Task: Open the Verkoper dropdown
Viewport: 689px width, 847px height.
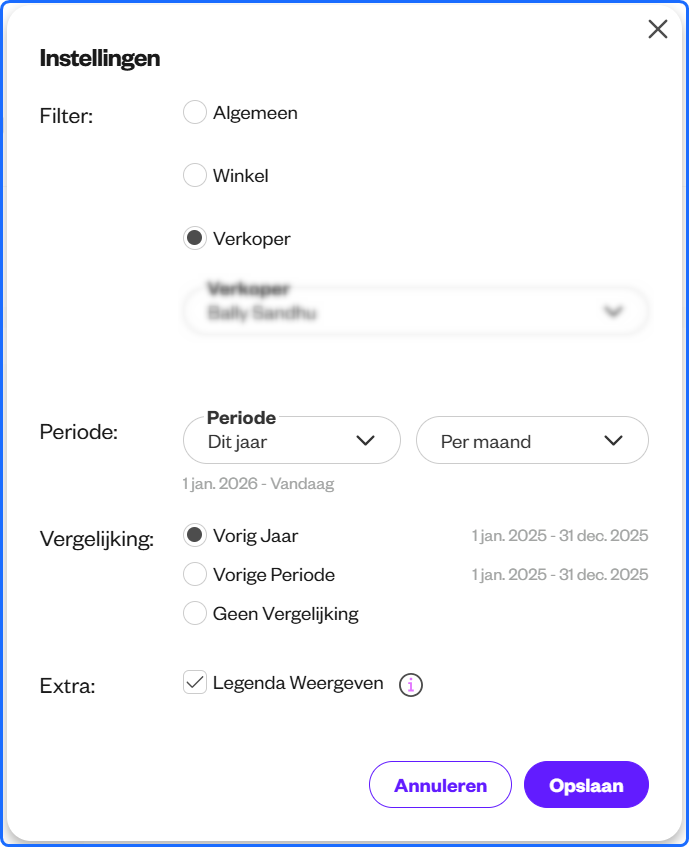Action: click(416, 311)
